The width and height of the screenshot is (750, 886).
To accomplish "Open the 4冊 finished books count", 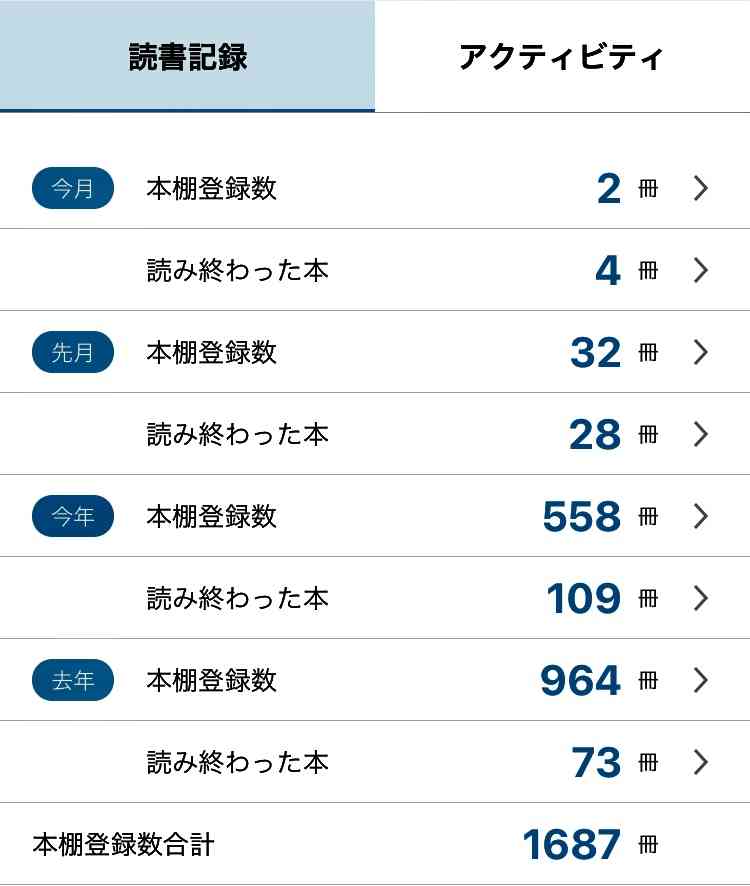I will (610, 270).
